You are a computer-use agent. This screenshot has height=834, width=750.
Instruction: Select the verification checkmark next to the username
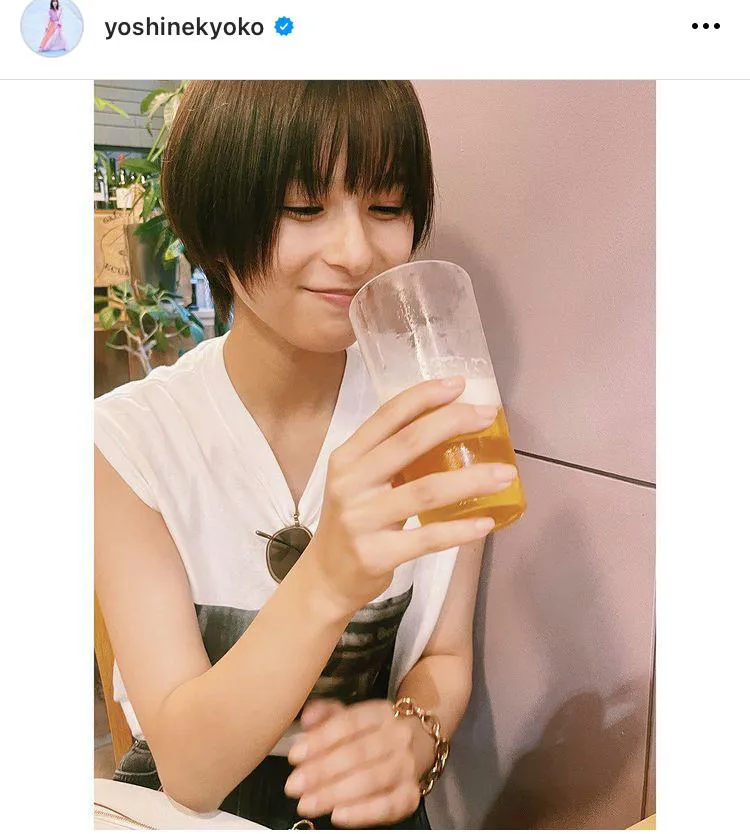pos(283,27)
